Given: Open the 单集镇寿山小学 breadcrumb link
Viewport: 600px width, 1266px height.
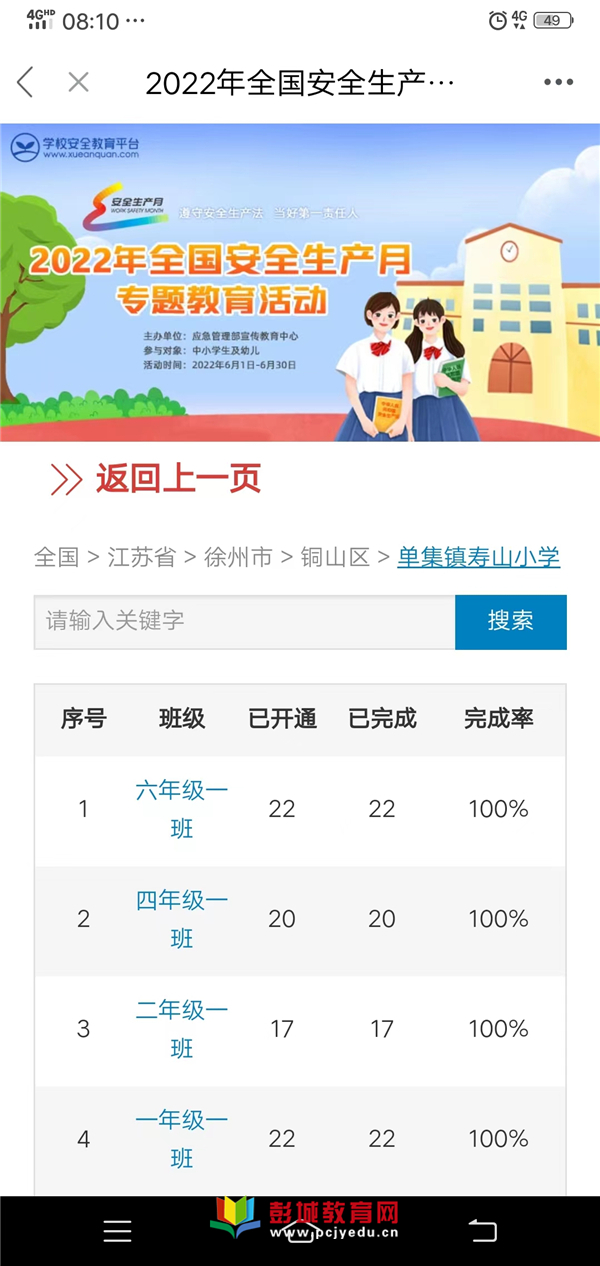Looking at the screenshot, I should (x=478, y=557).
